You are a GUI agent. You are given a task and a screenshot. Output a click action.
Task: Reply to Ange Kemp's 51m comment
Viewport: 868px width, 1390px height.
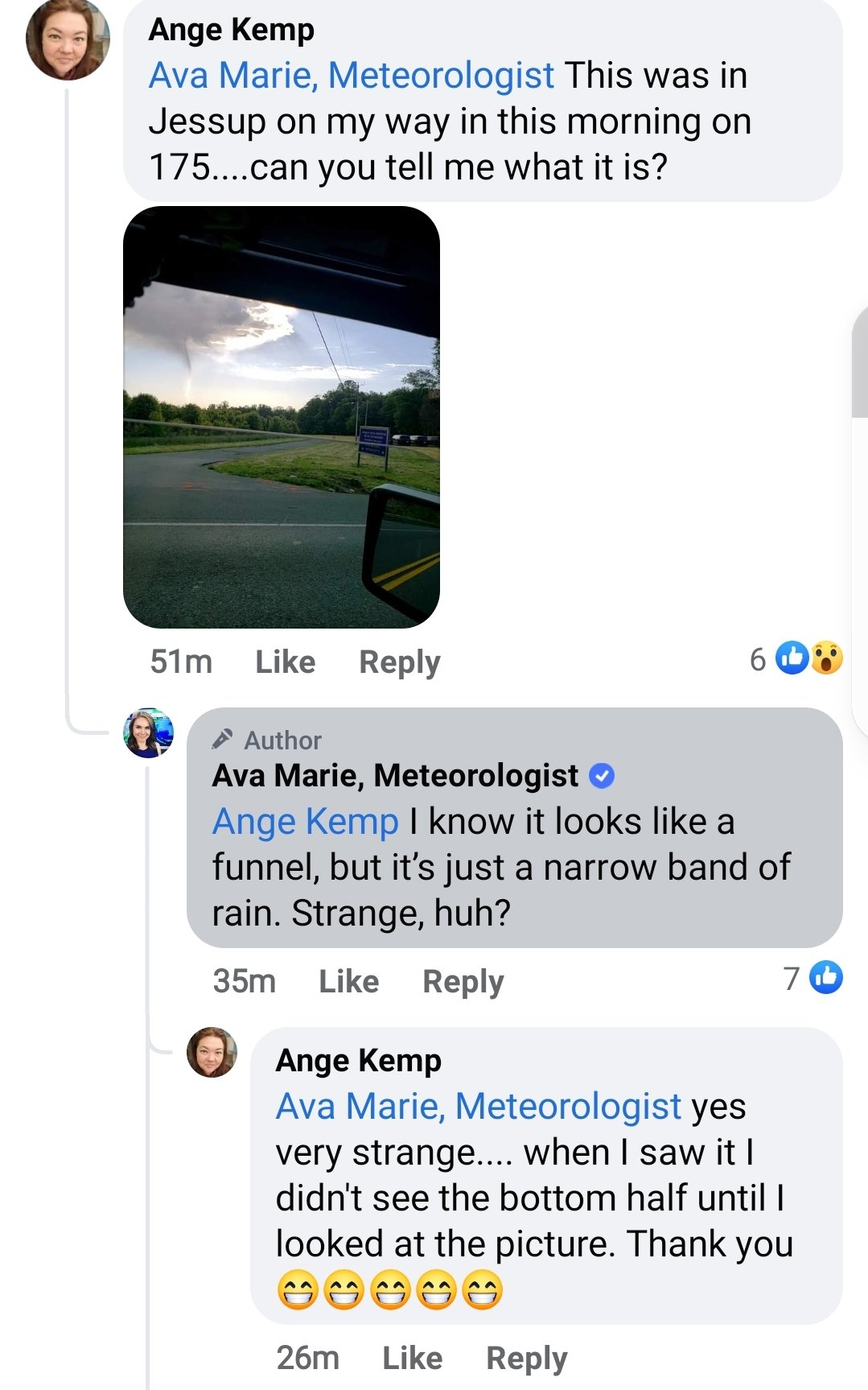tap(399, 662)
